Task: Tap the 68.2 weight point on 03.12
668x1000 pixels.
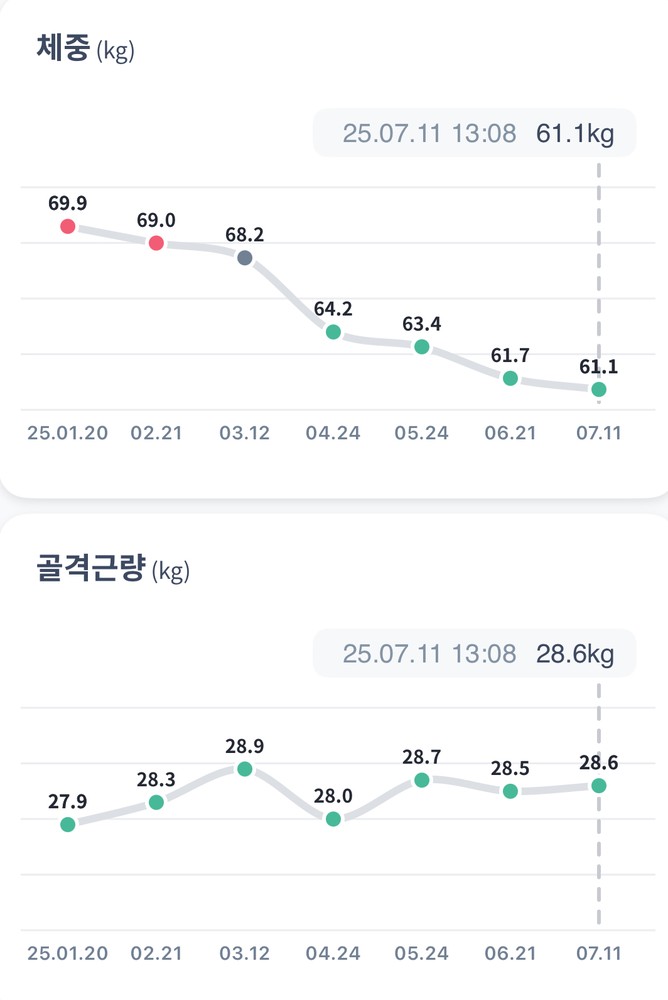Action: click(x=245, y=258)
